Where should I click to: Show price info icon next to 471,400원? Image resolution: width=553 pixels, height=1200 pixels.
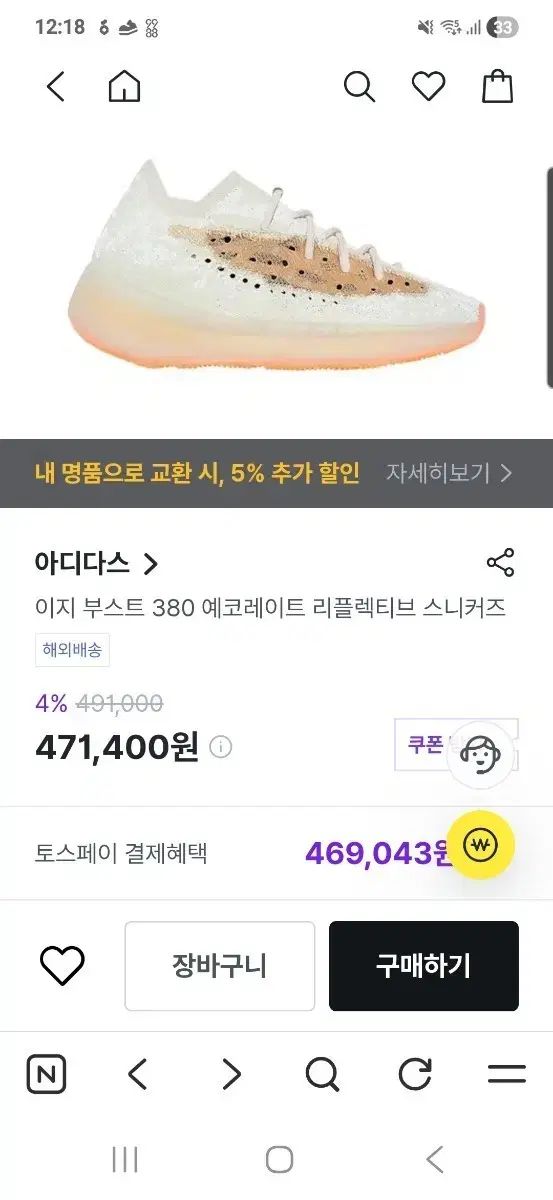click(x=221, y=747)
